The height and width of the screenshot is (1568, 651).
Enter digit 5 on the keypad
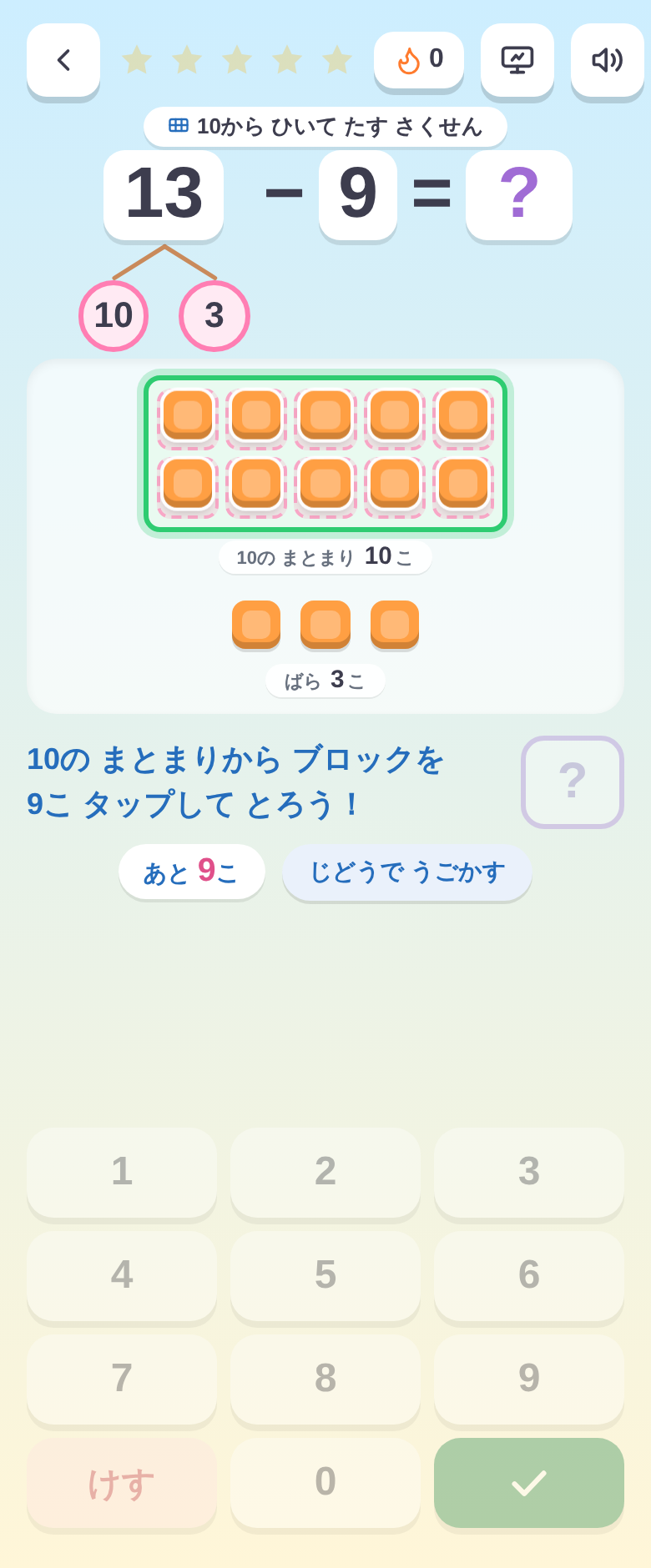tap(325, 1275)
